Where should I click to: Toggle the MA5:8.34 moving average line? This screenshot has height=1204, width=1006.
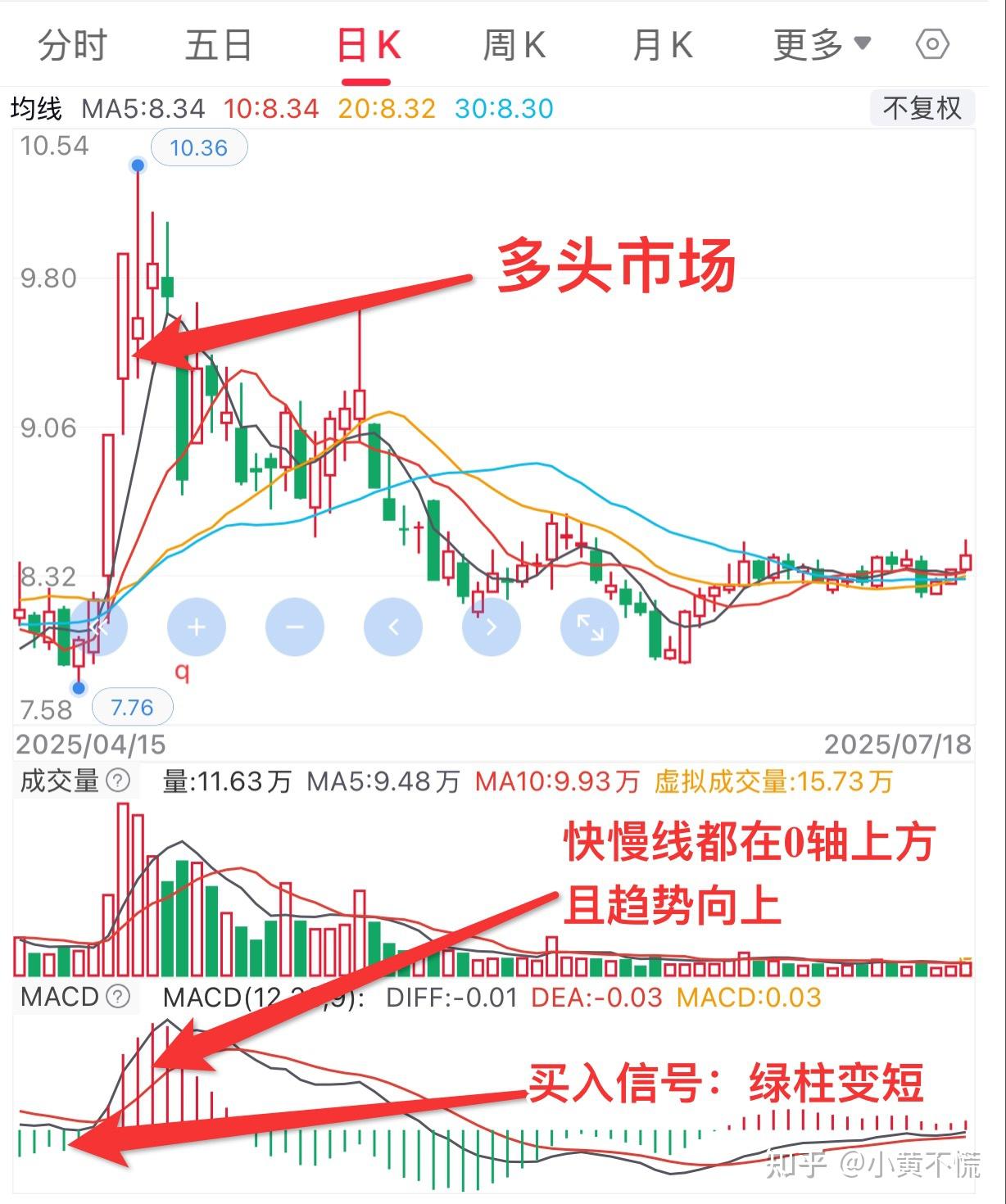pyautogui.click(x=142, y=107)
